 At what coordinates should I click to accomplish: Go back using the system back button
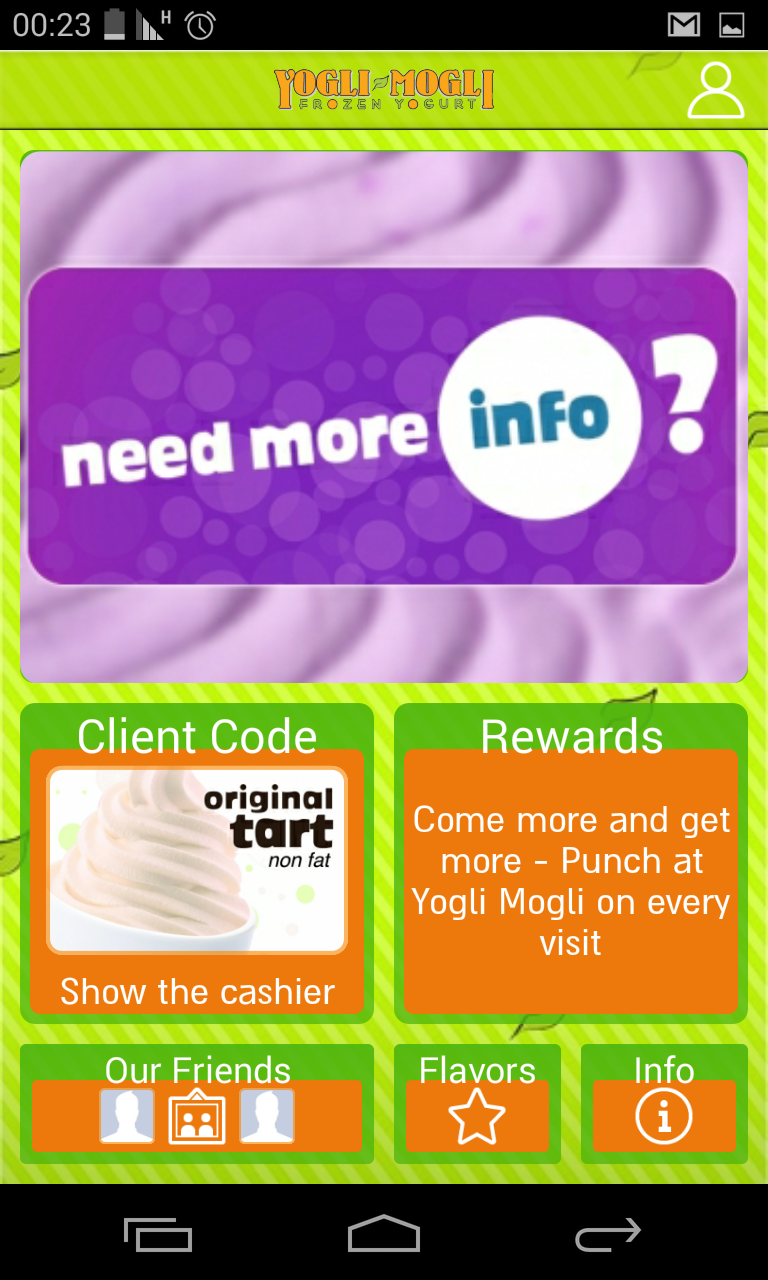(x=607, y=1234)
